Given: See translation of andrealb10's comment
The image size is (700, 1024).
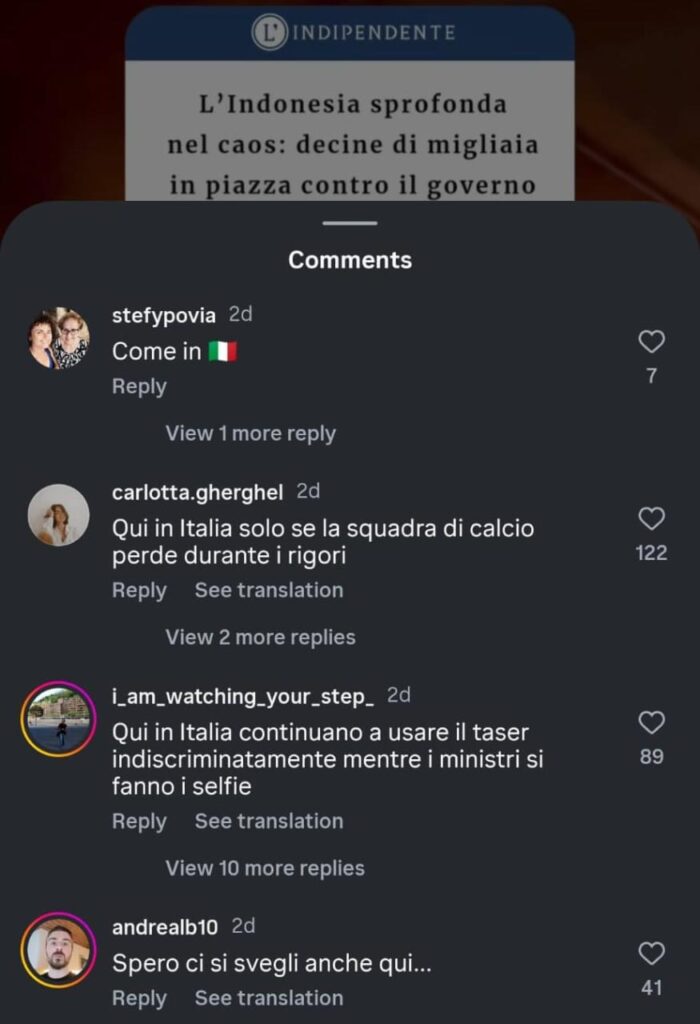Looking at the screenshot, I should point(268,998).
